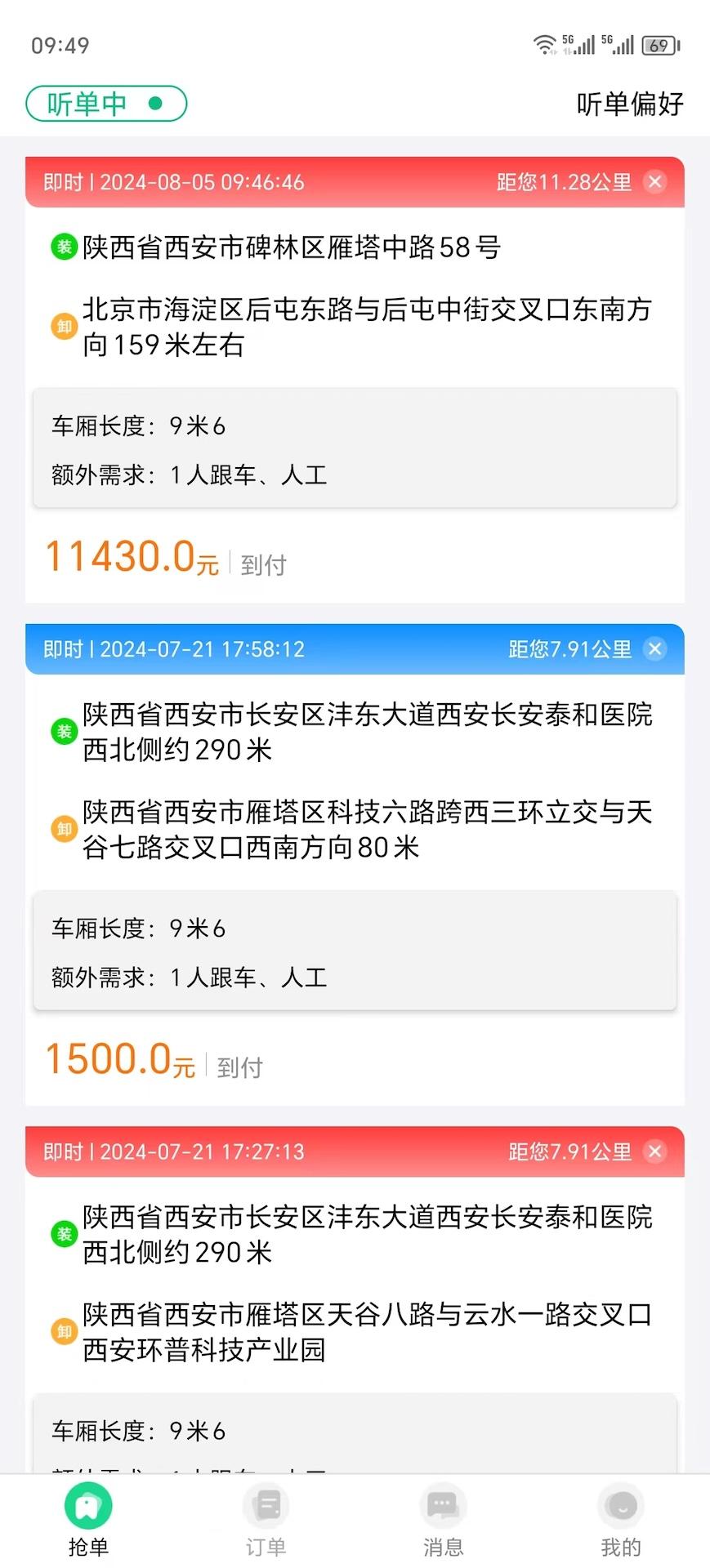This screenshot has height=1568, width=710.
Task: Open the 我的 profile icon
Action: (620, 1507)
